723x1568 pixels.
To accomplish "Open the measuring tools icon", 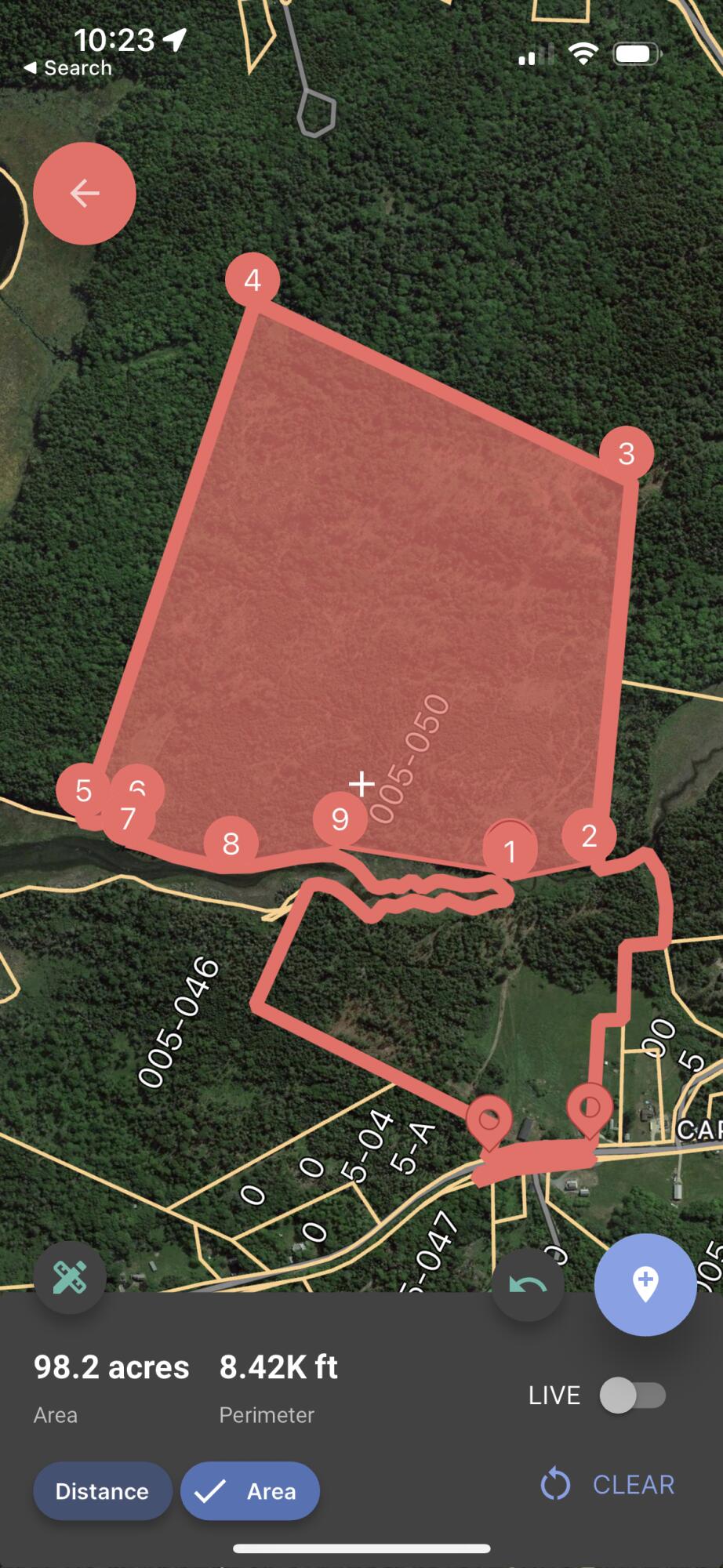I will (x=70, y=1277).
